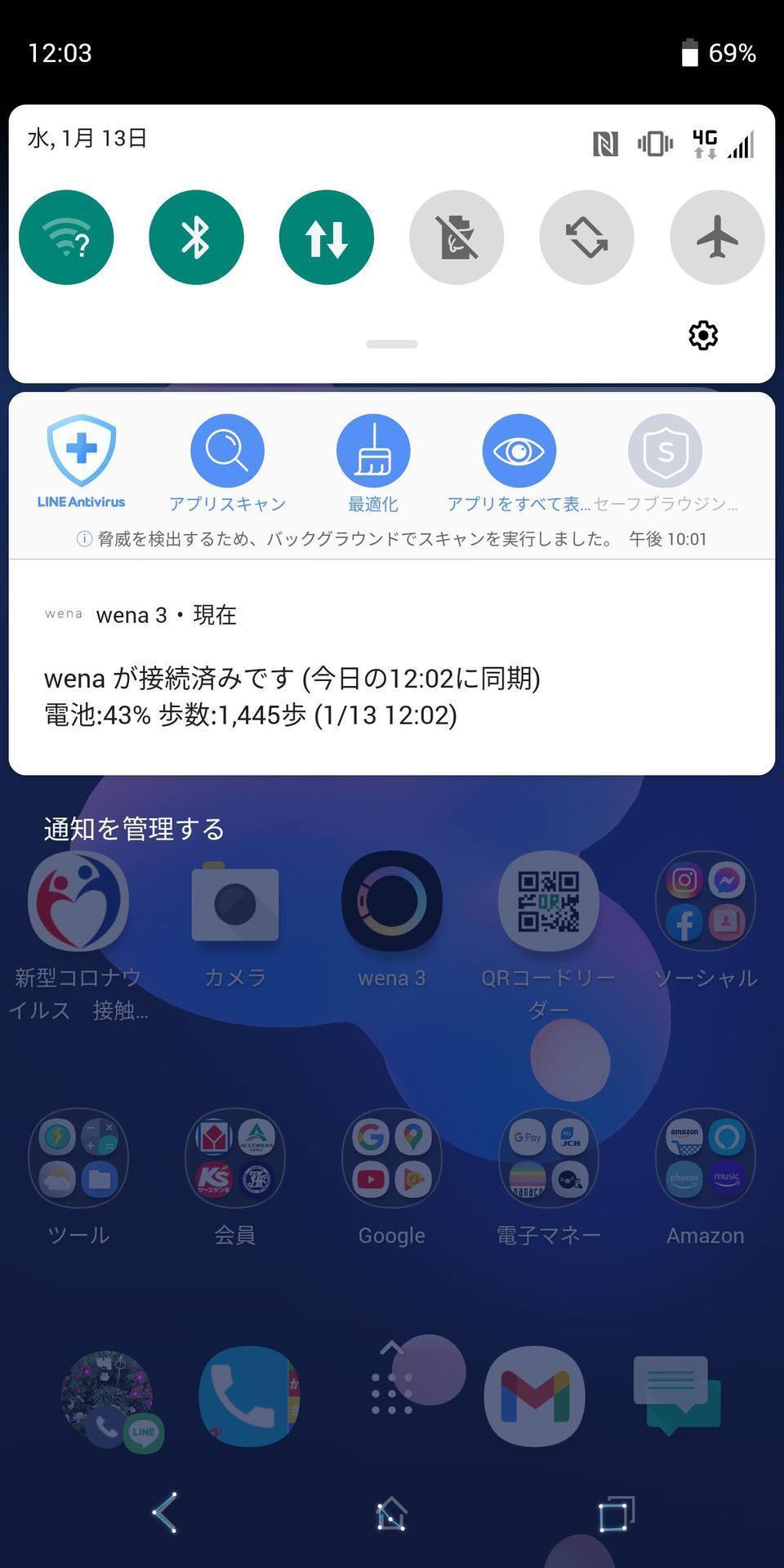Viewport: 784px width, 1568px height.
Task: Expand the quick settings handle
Action: click(392, 344)
